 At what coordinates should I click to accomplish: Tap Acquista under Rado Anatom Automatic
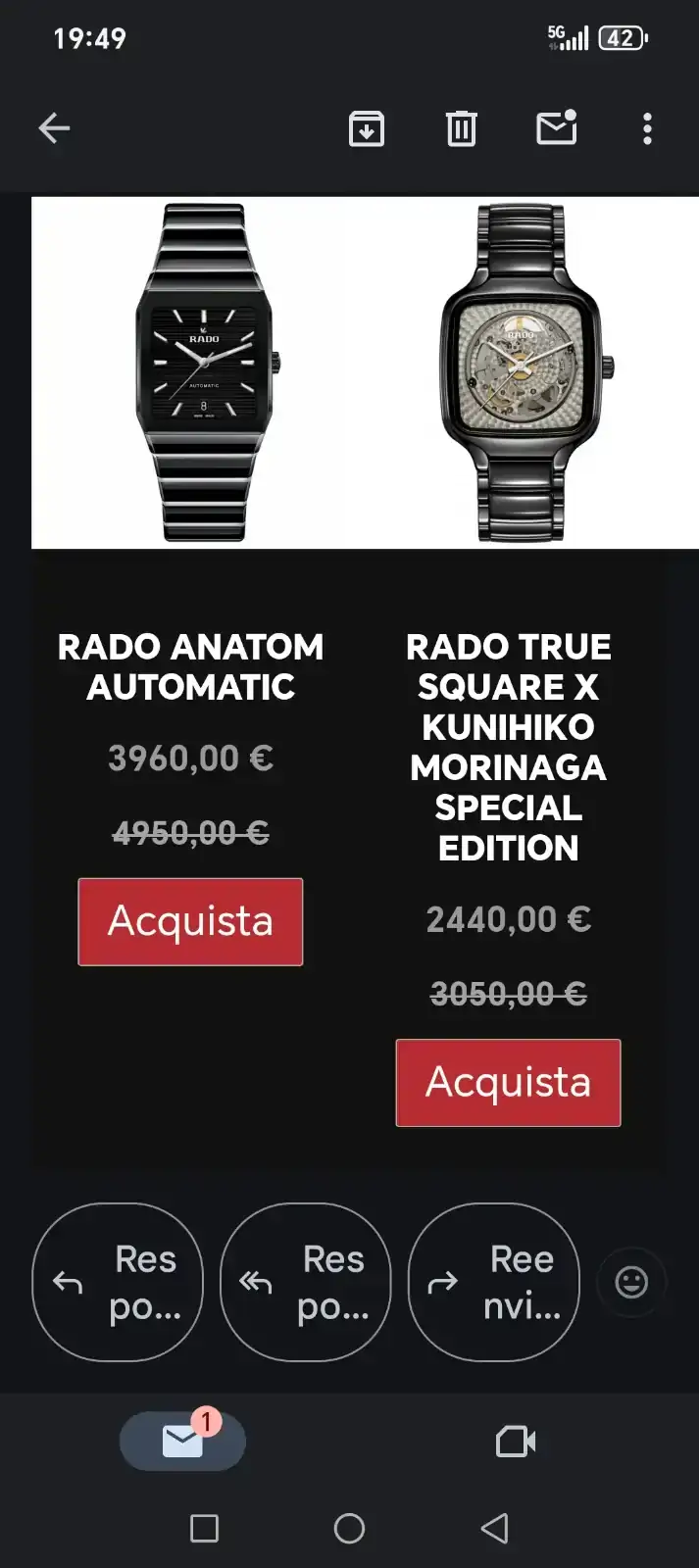190,921
